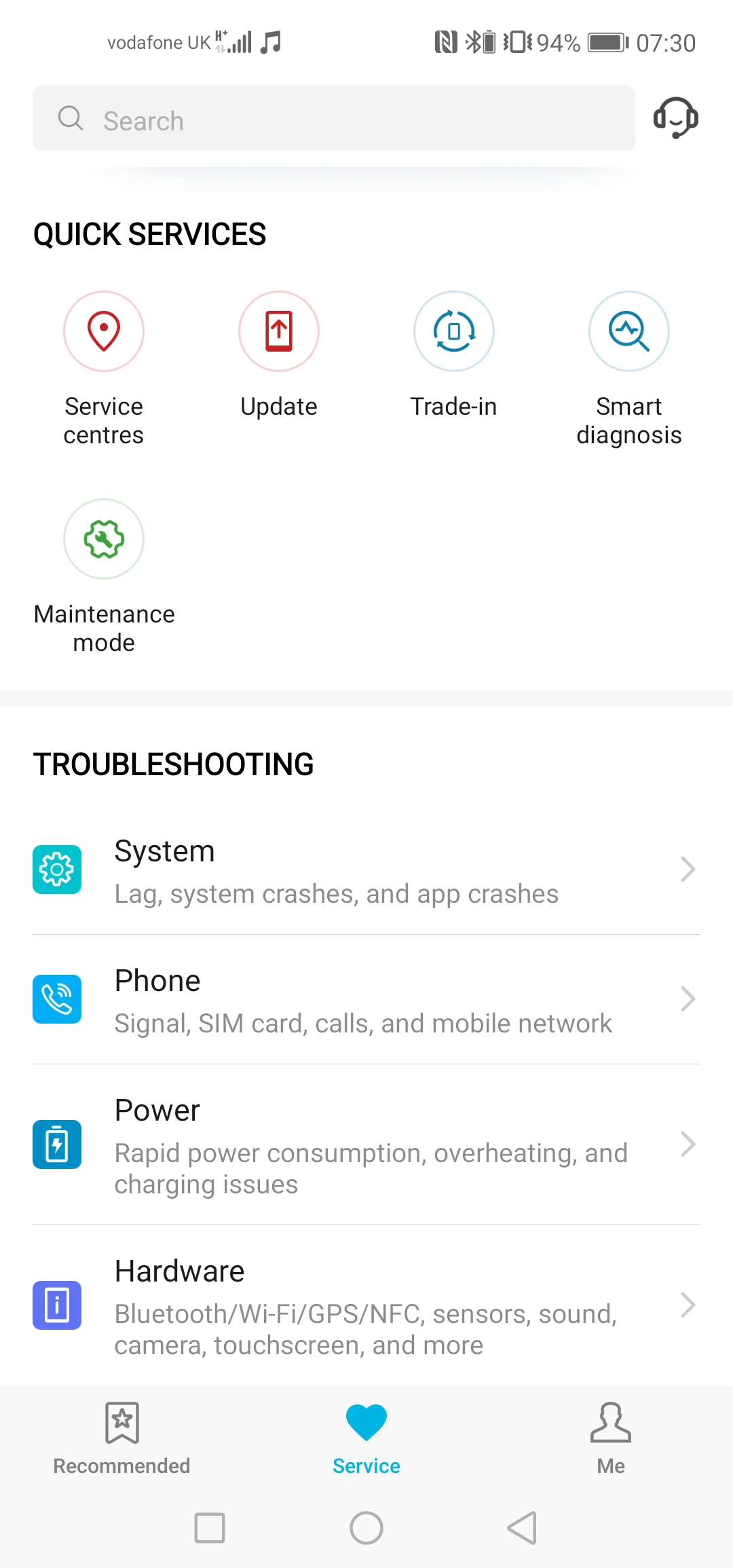733x1568 pixels.
Task: Open Phone troubleshooting
Action: (366, 1000)
